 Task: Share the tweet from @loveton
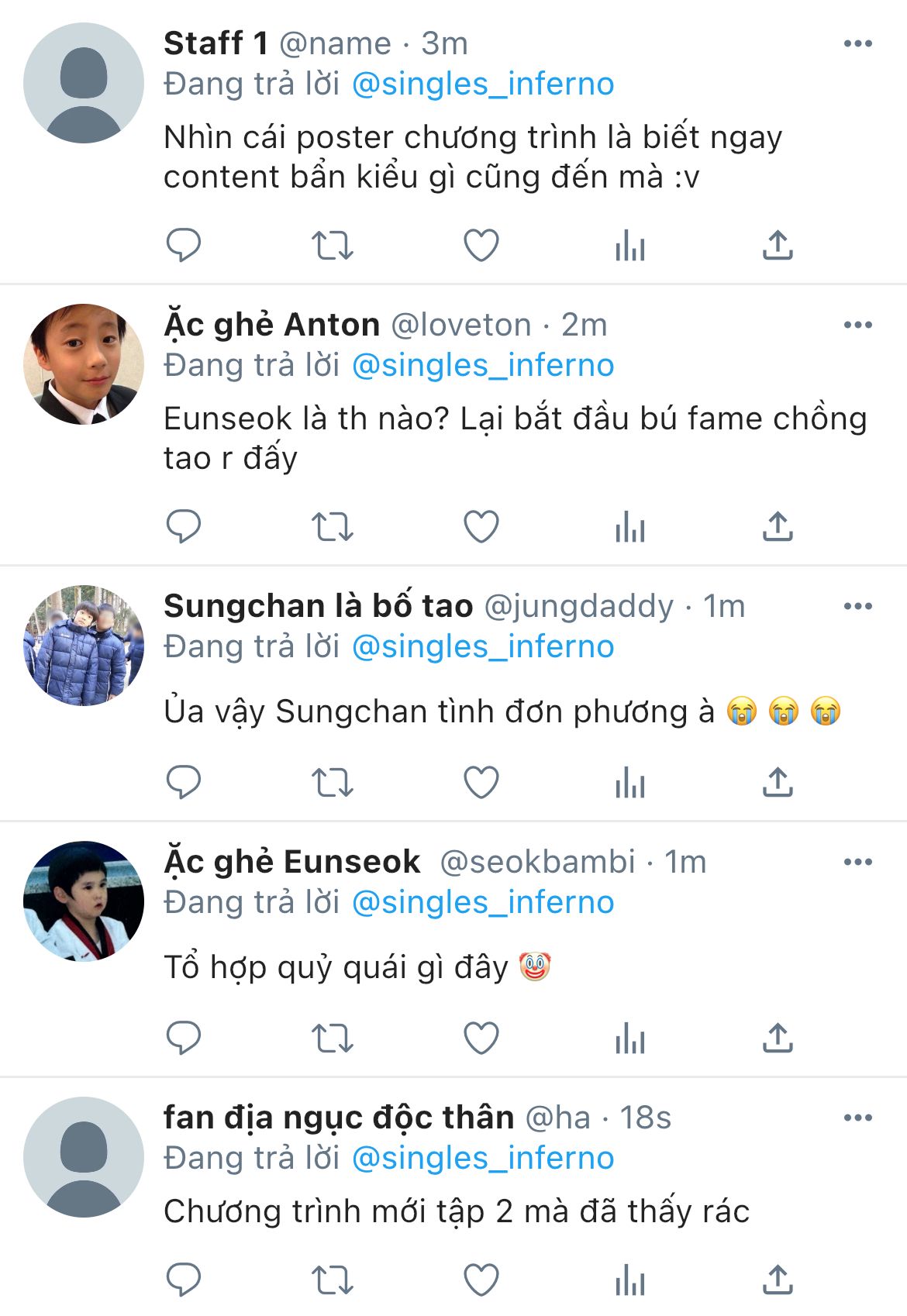click(778, 527)
